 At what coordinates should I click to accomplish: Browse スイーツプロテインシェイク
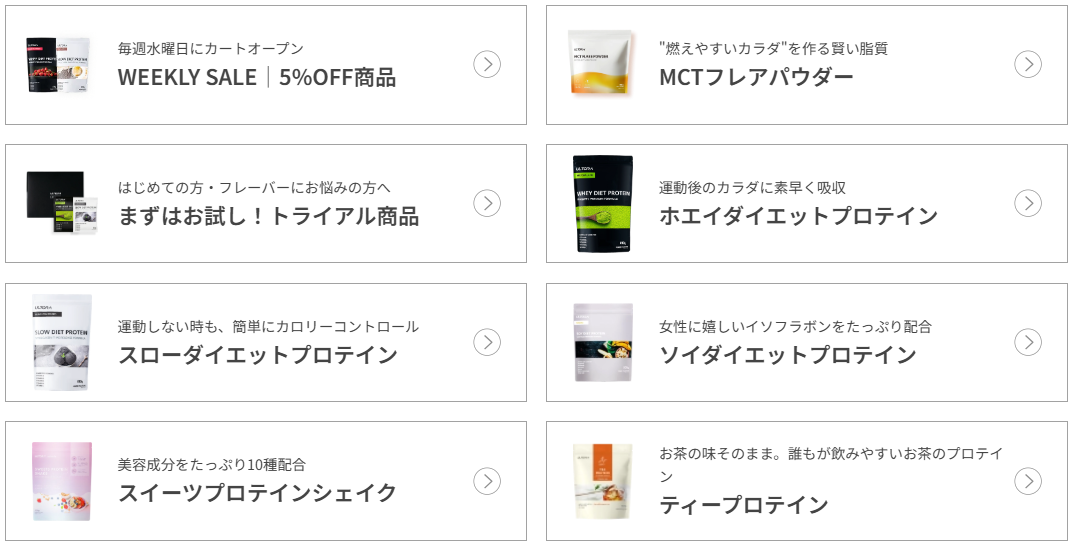tap(266, 481)
